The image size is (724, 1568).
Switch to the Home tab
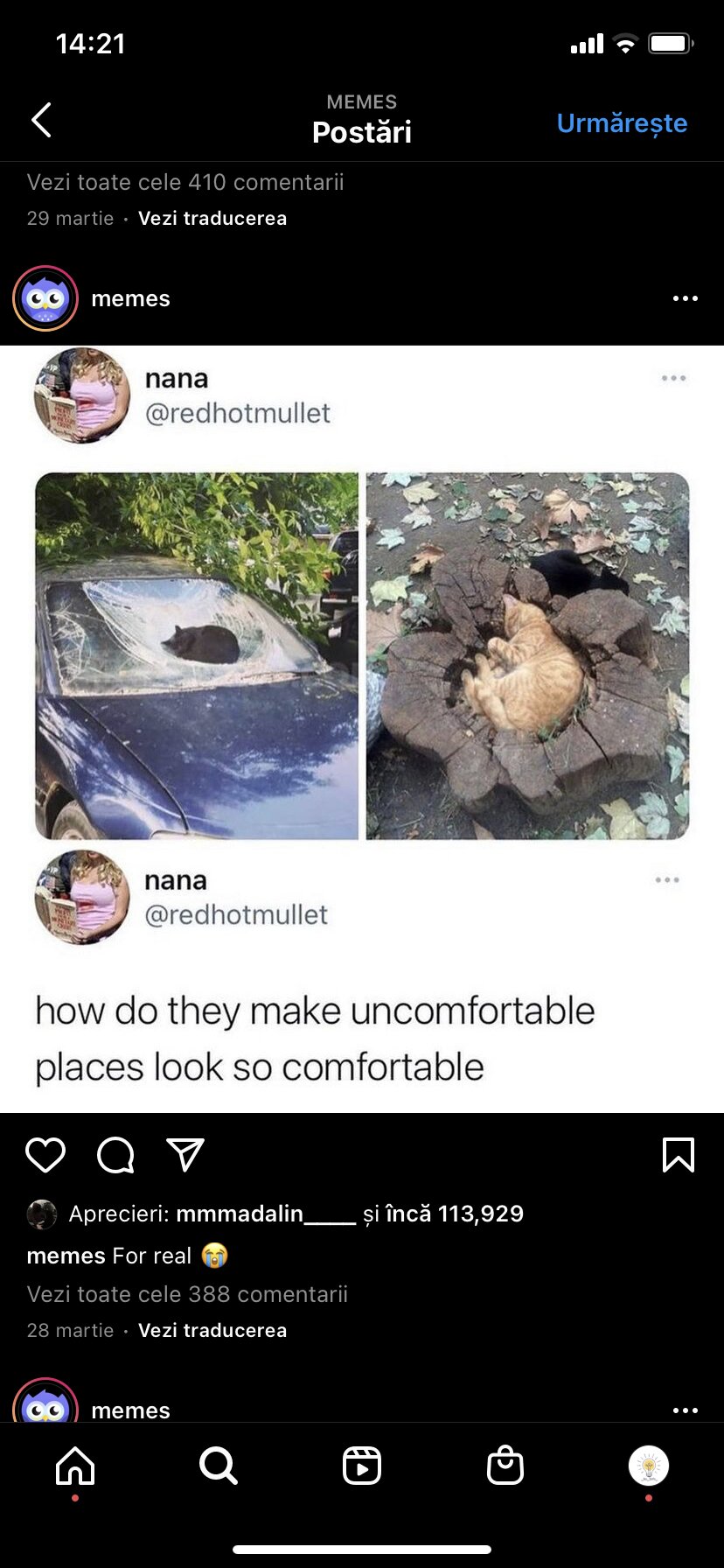click(75, 1466)
